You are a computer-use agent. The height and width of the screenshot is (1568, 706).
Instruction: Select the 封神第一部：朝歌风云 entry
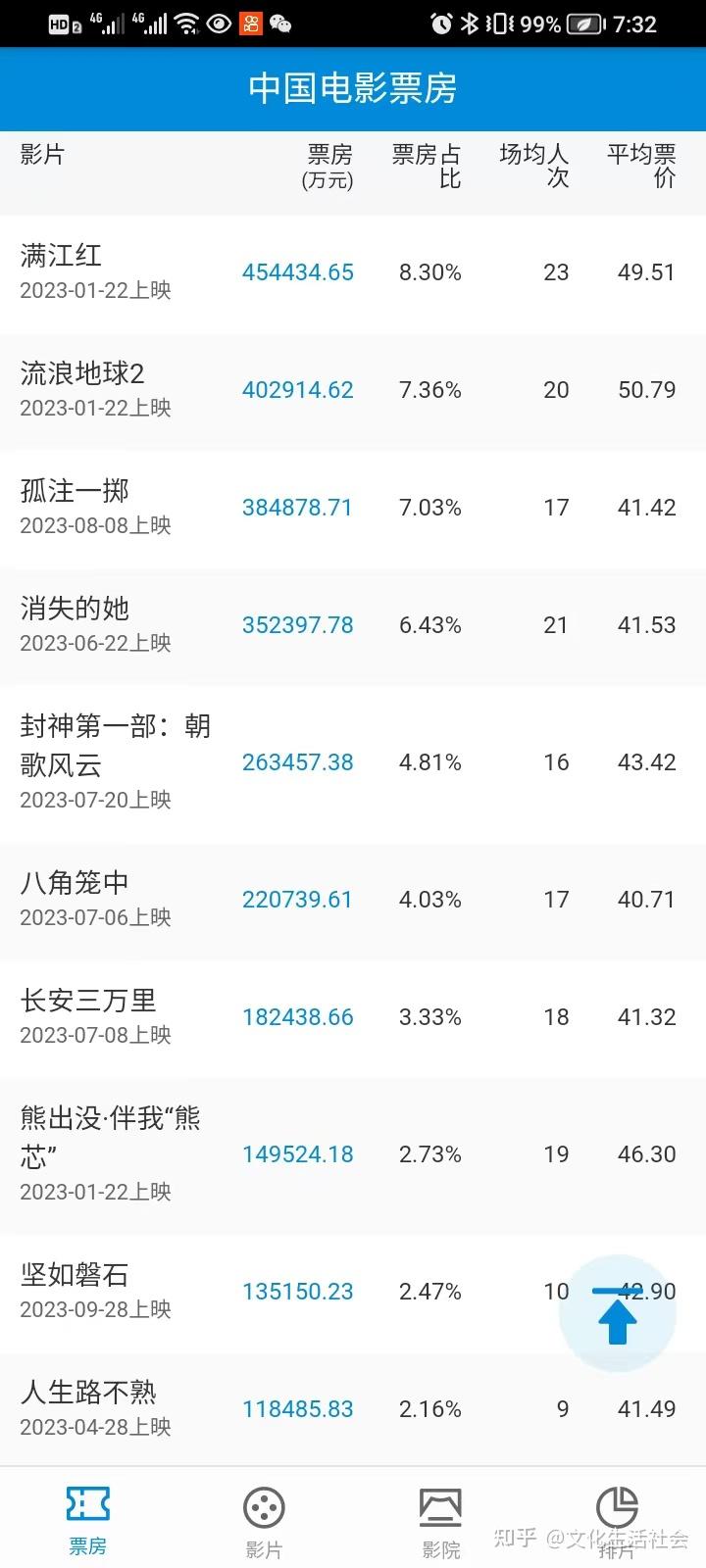(x=298, y=762)
